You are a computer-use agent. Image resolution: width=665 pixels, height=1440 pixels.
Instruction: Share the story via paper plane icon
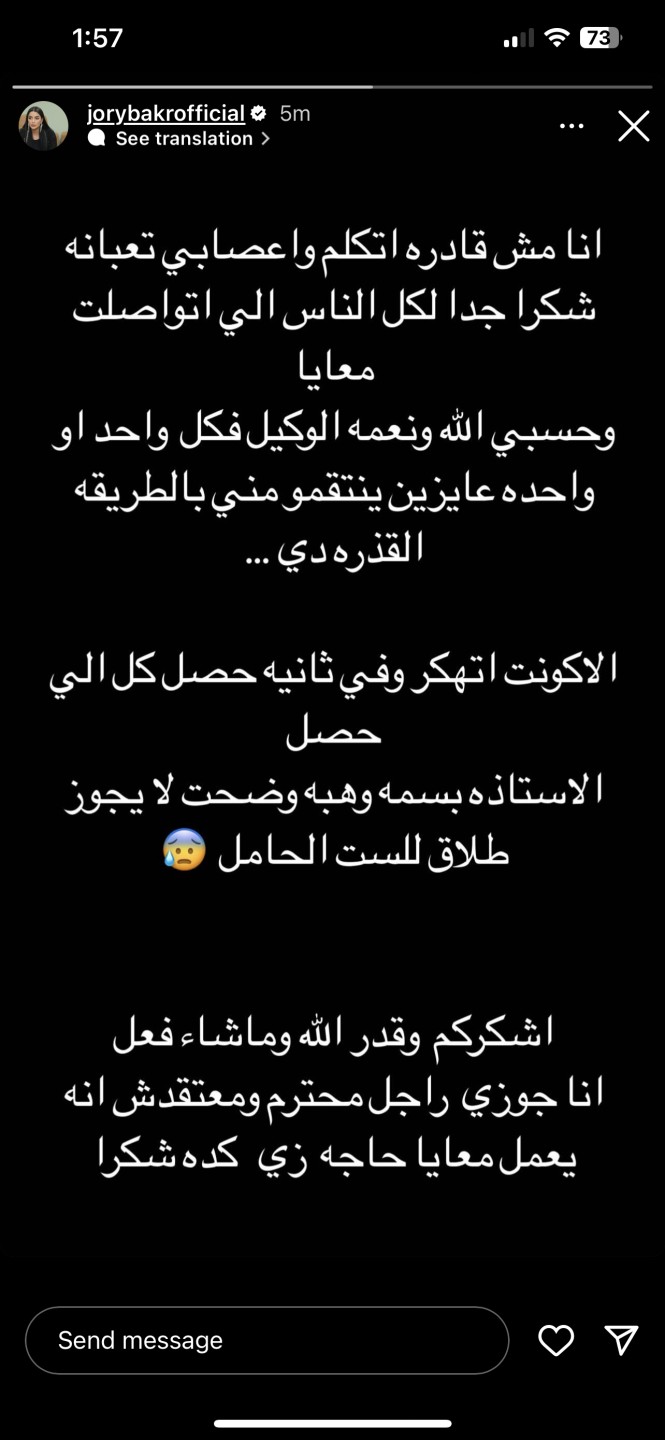pyautogui.click(x=621, y=1340)
